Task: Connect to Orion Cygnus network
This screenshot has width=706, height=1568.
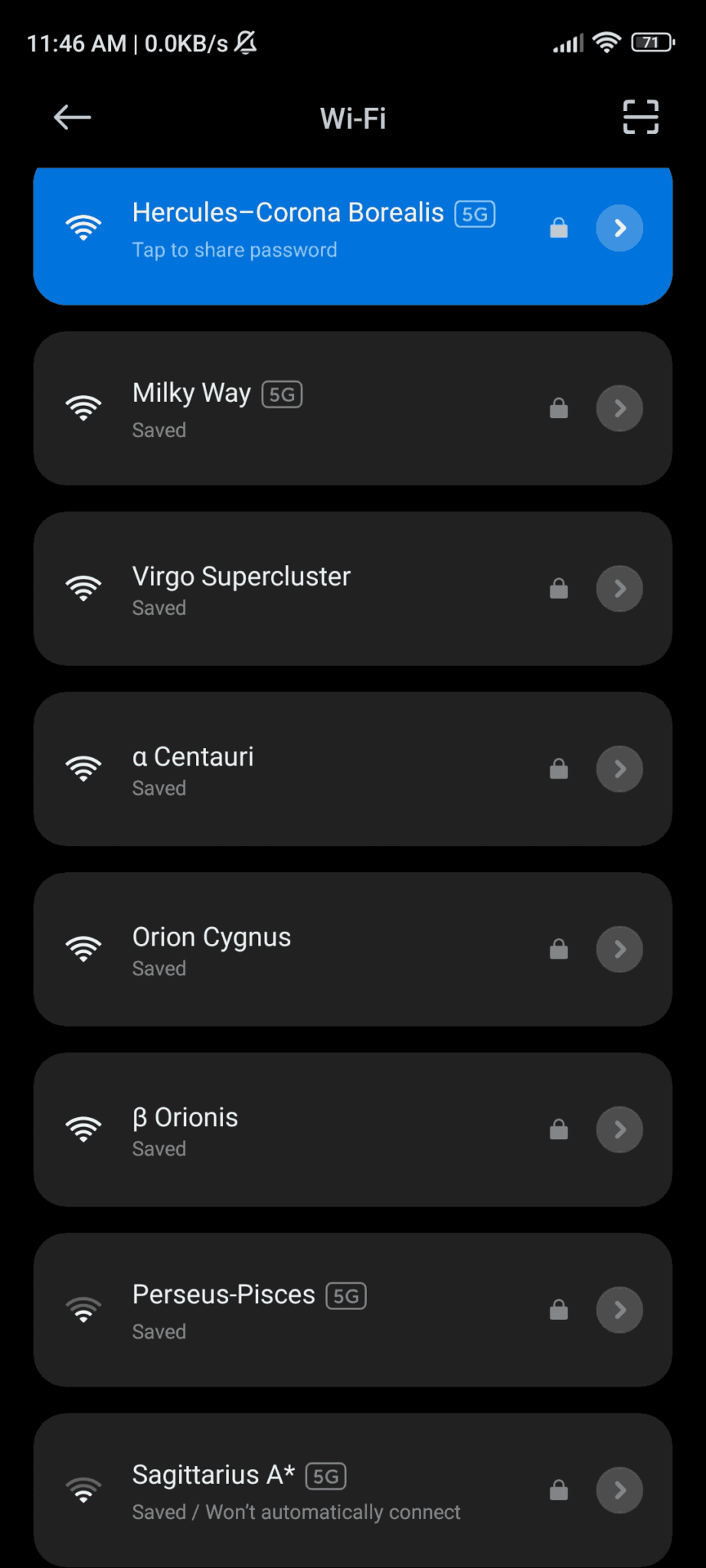Action: pos(306,949)
